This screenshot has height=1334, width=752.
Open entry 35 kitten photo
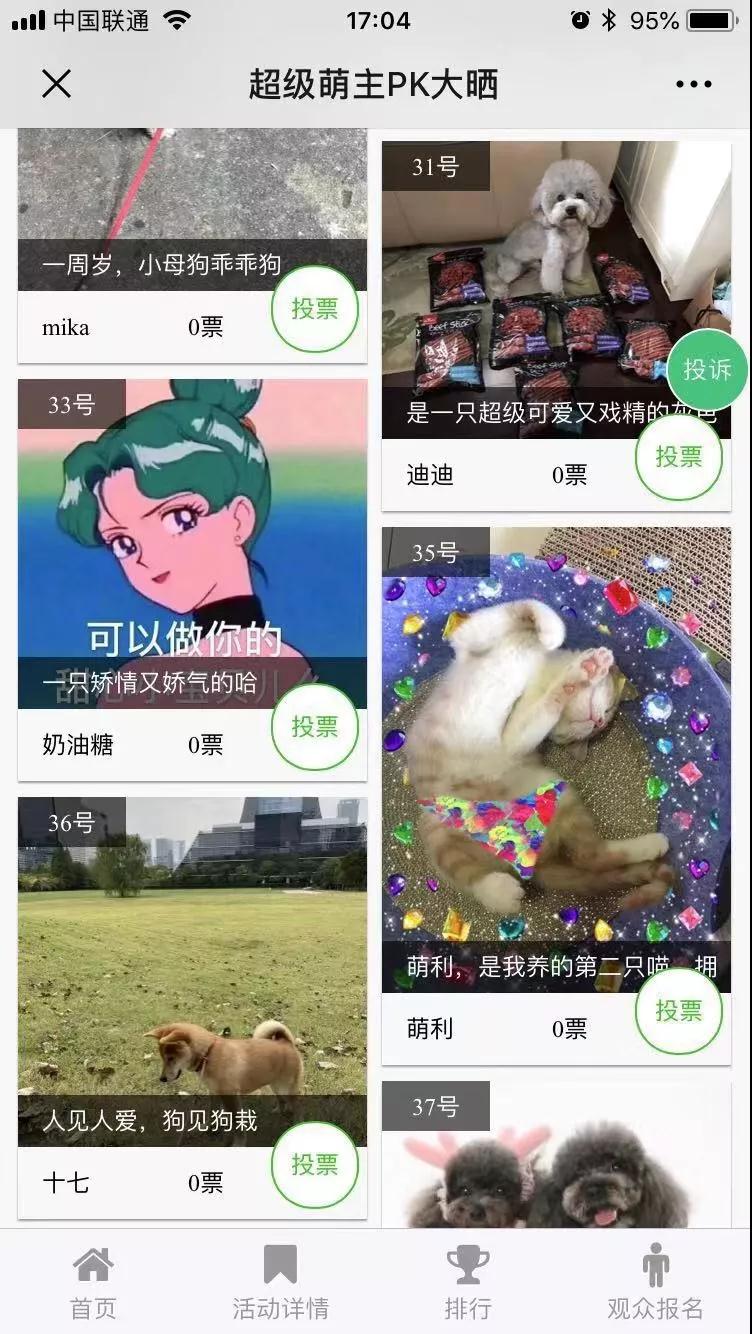(556, 760)
